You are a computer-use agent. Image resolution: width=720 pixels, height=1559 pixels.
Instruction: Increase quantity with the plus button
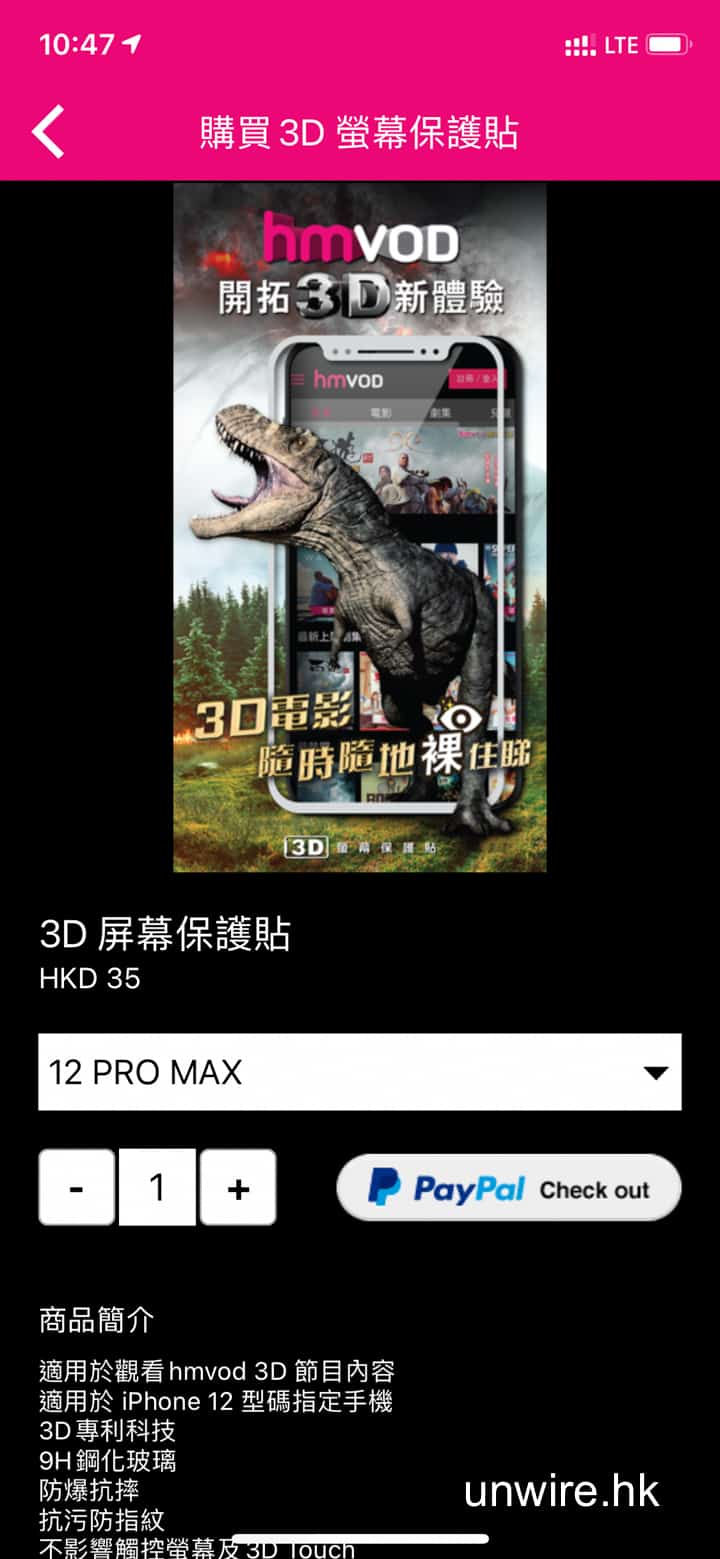pyautogui.click(x=238, y=1187)
